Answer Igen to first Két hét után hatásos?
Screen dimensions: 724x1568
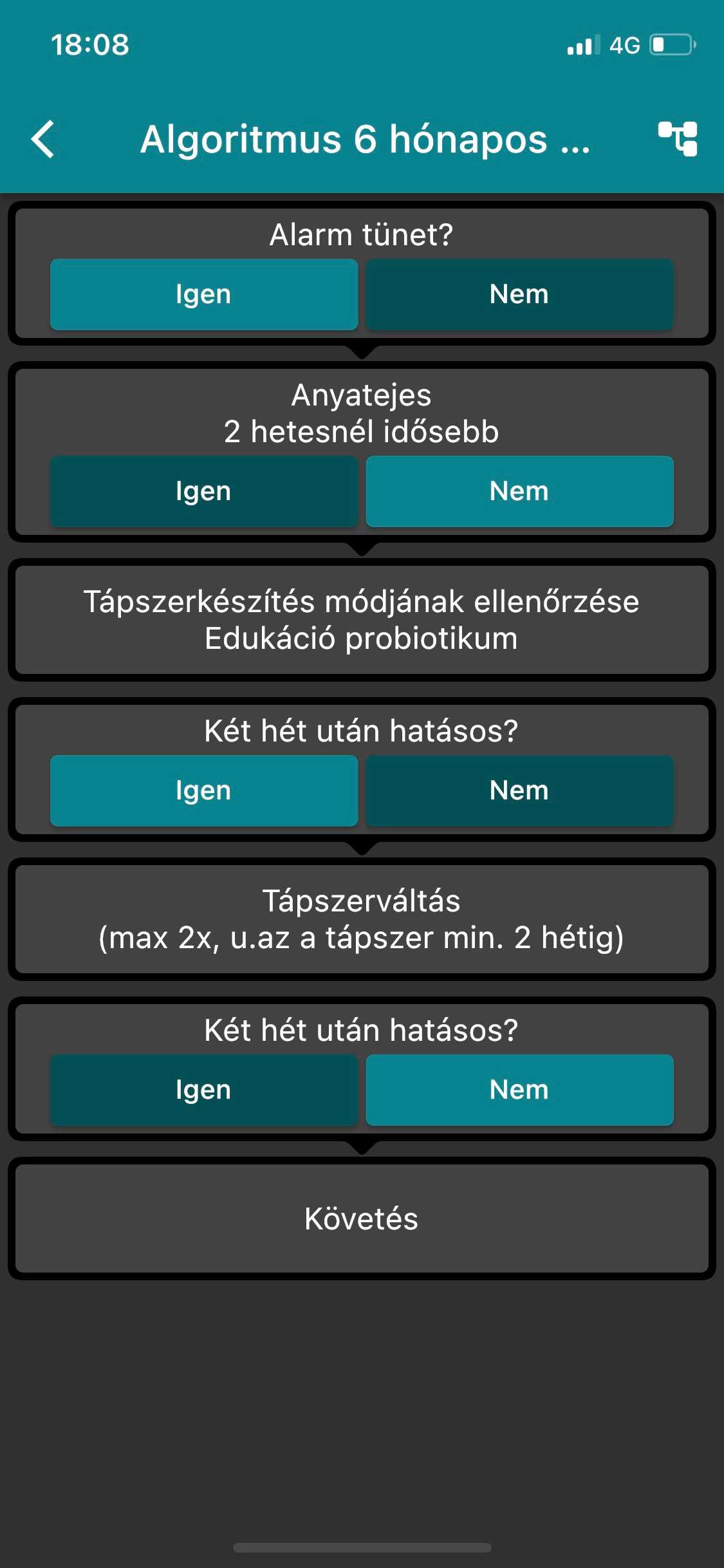(203, 791)
